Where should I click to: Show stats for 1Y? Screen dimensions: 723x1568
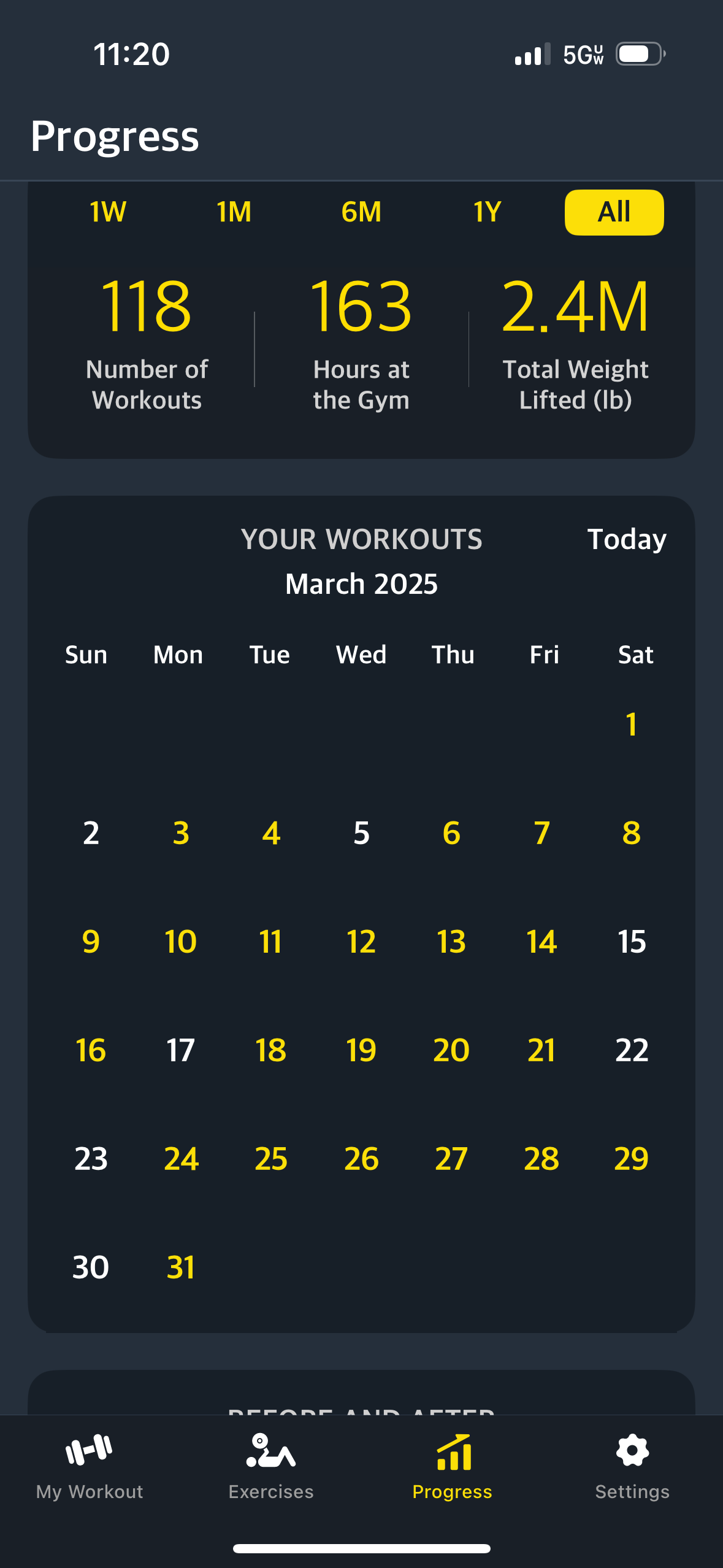coord(488,212)
